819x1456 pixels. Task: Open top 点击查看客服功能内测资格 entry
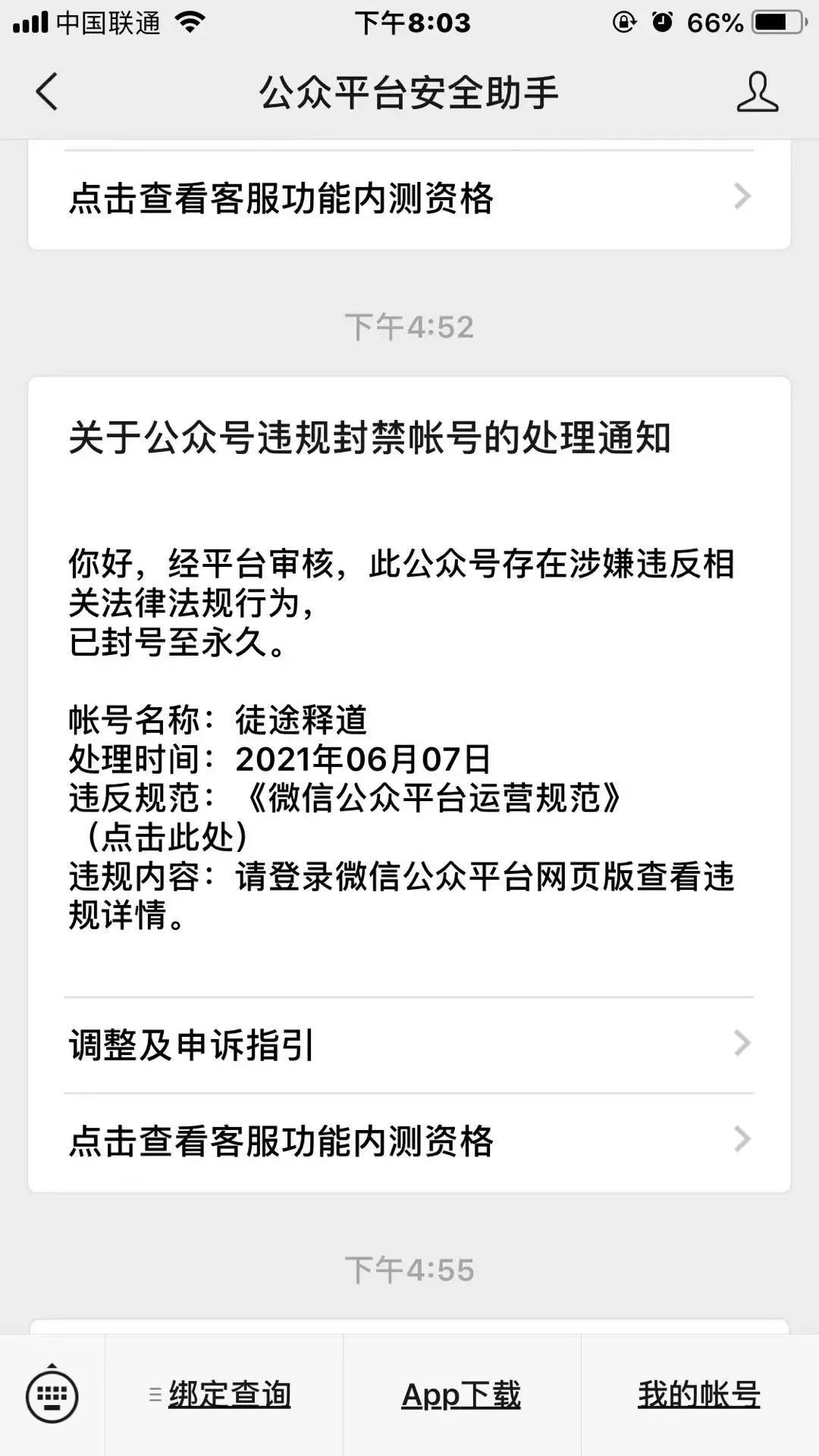pos(281,197)
